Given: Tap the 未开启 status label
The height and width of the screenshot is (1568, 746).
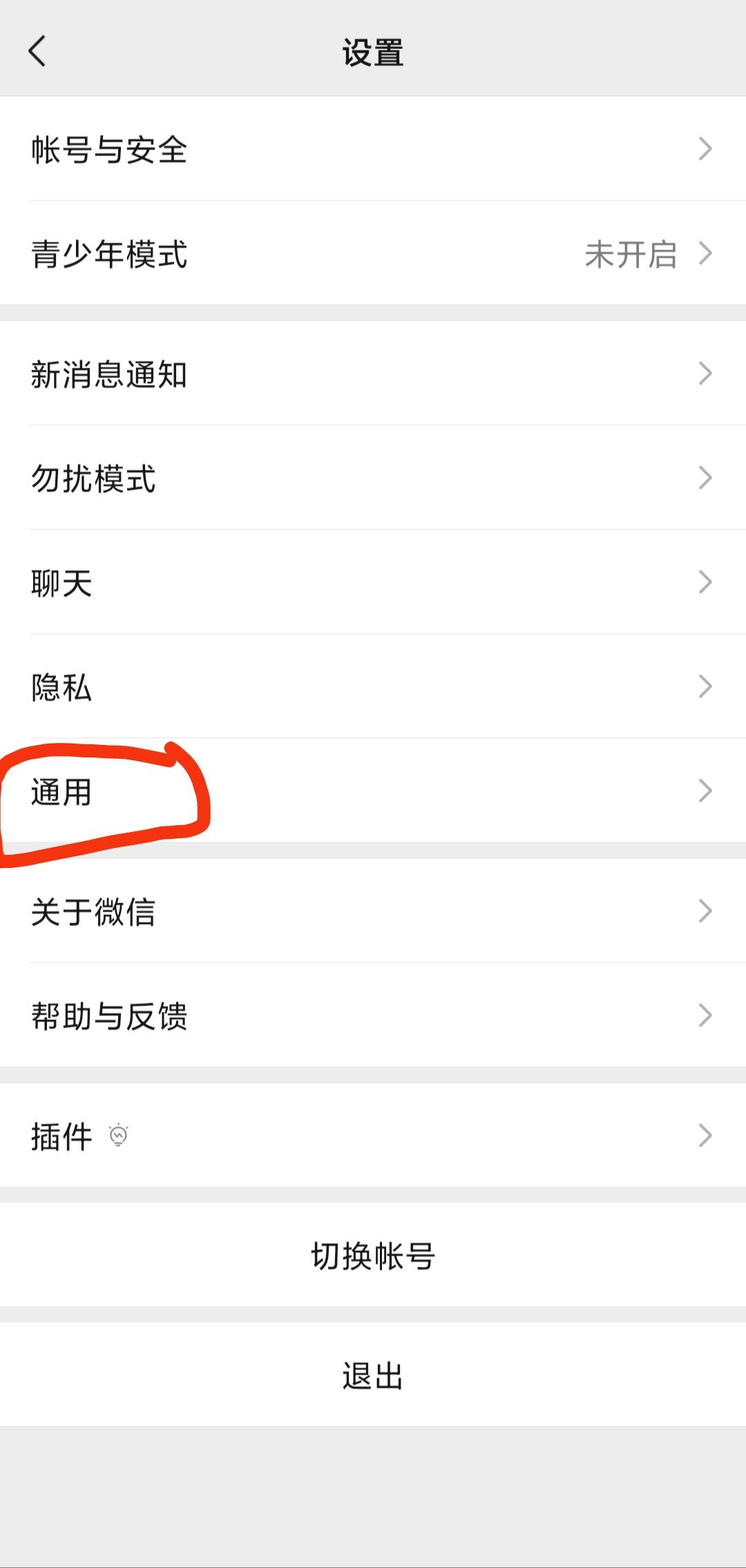Looking at the screenshot, I should [631, 254].
